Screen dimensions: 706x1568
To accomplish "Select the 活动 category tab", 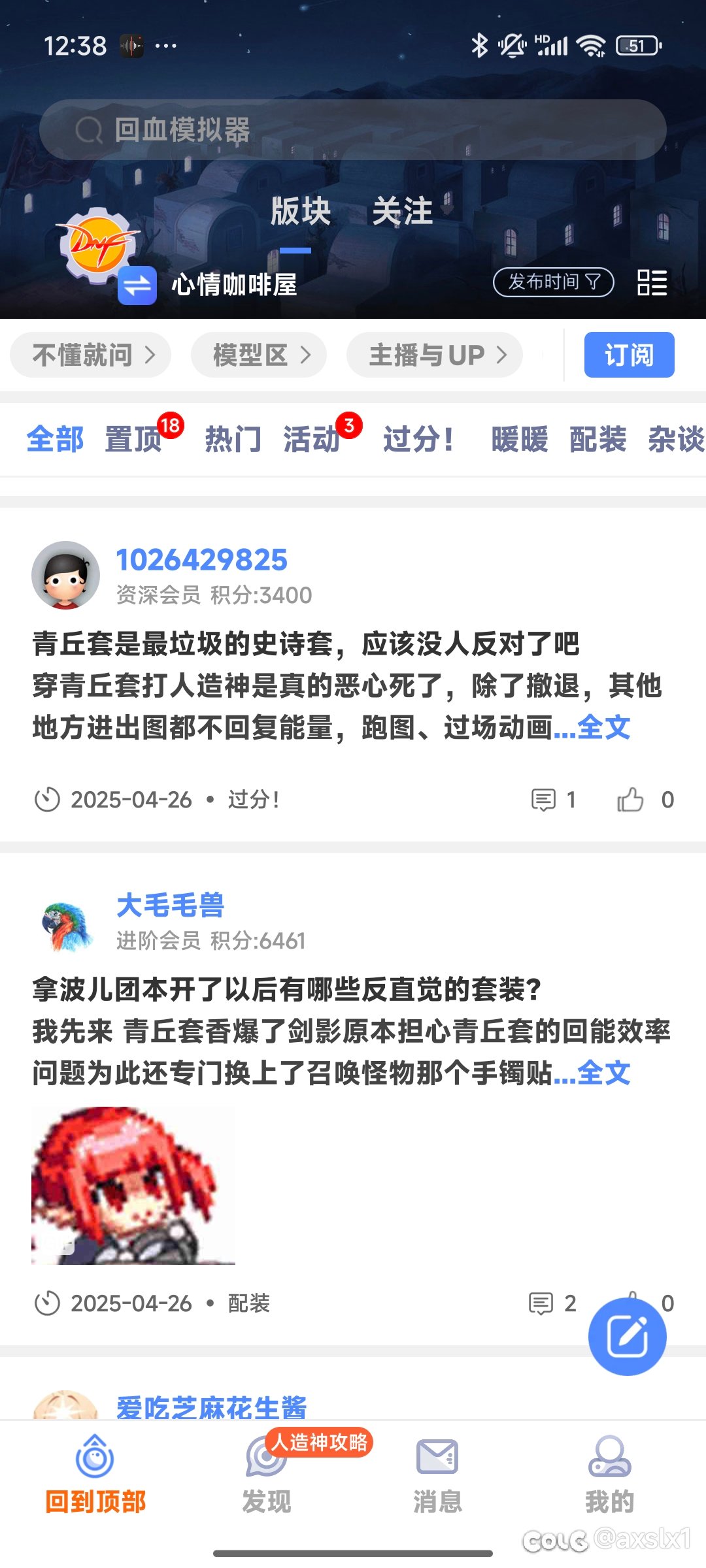I will click(312, 438).
